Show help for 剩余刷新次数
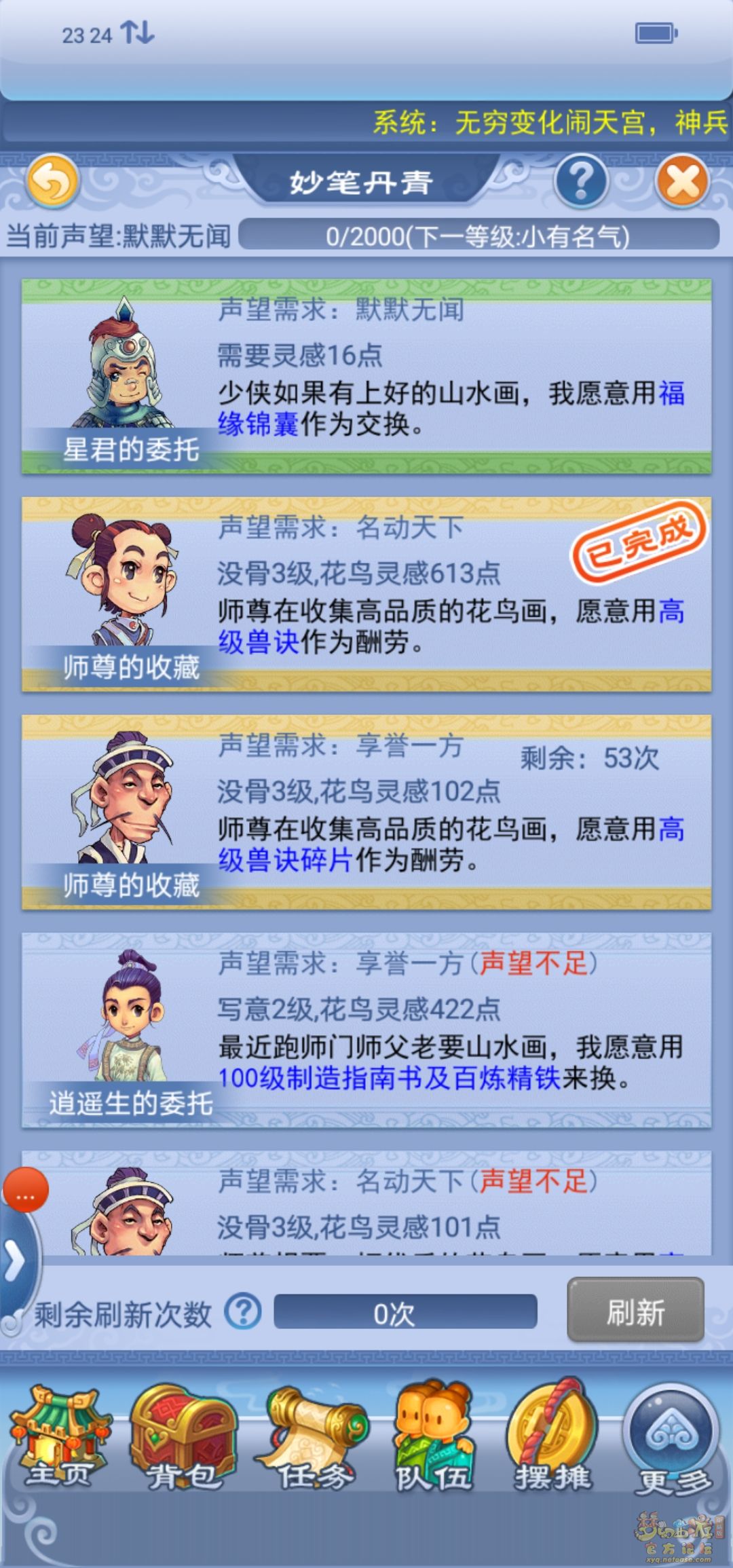Image resolution: width=733 pixels, height=1568 pixels. point(243,1311)
